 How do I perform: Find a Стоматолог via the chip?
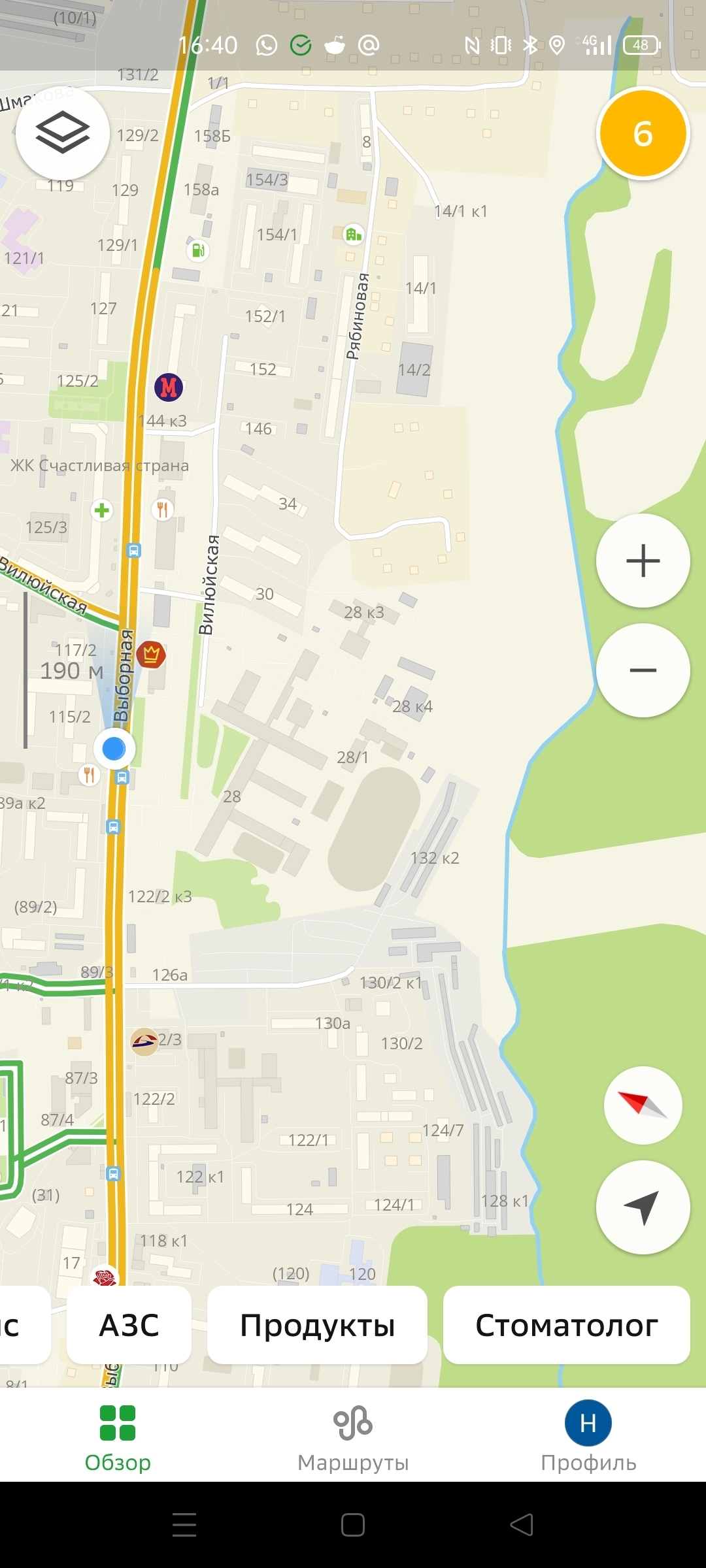[566, 1325]
